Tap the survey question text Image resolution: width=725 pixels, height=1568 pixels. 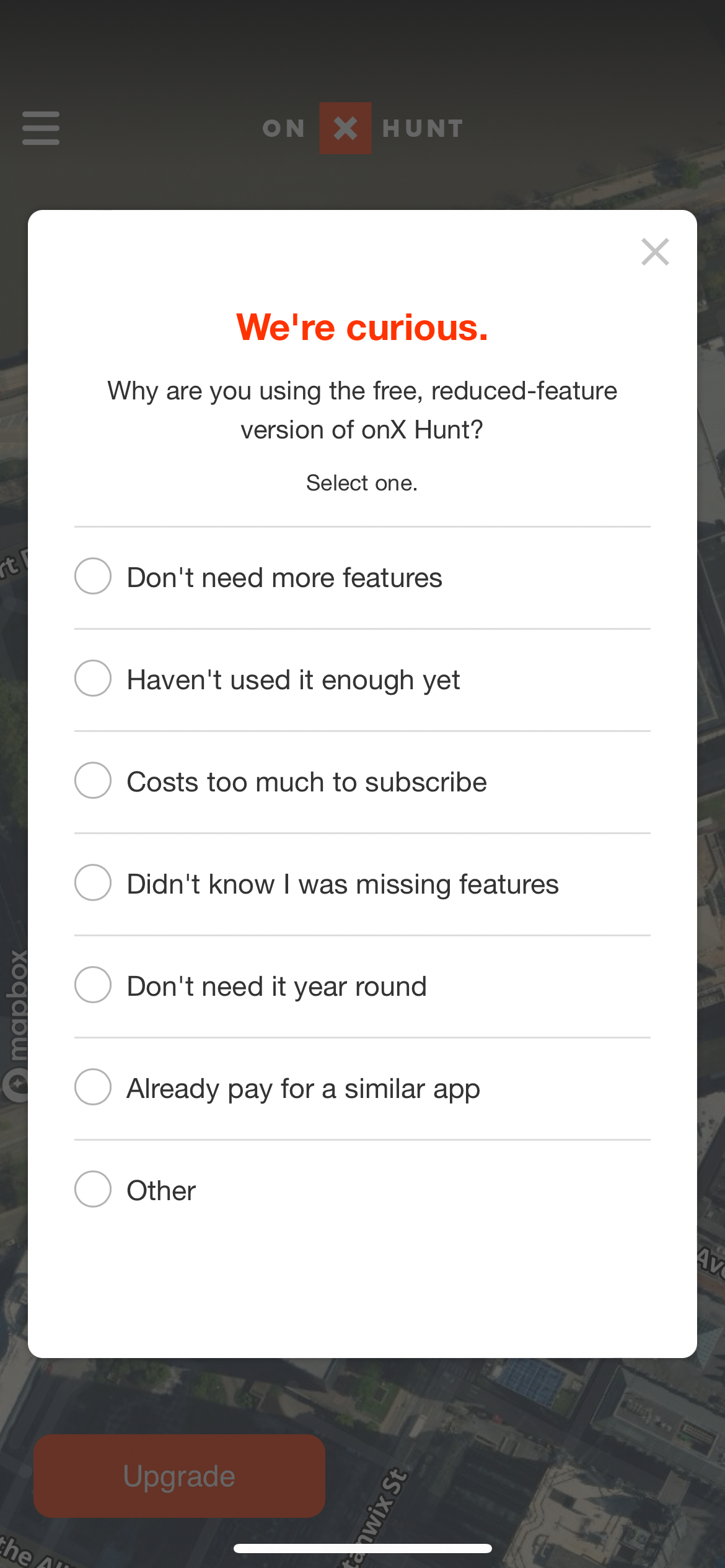point(362,410)
